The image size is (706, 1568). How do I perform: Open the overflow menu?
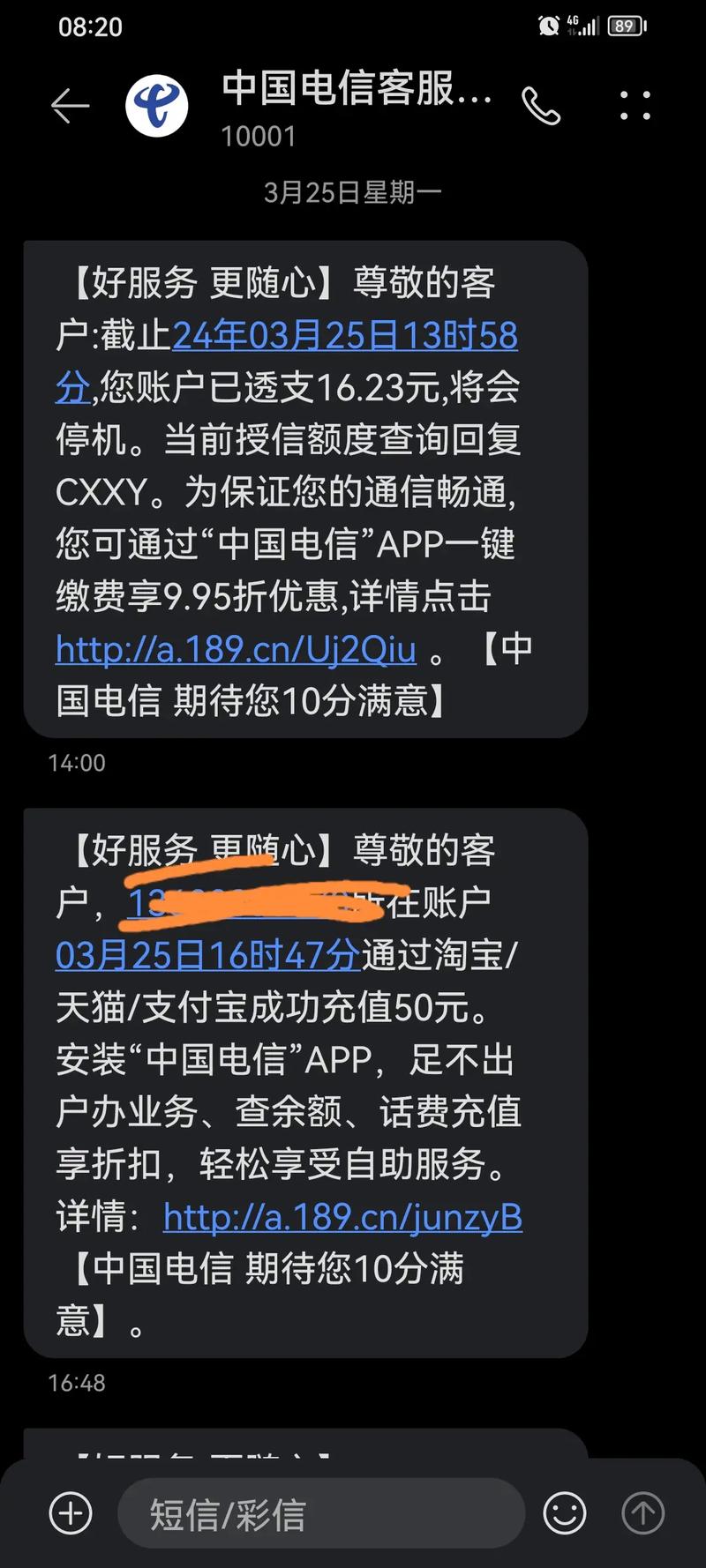[635, 106]
